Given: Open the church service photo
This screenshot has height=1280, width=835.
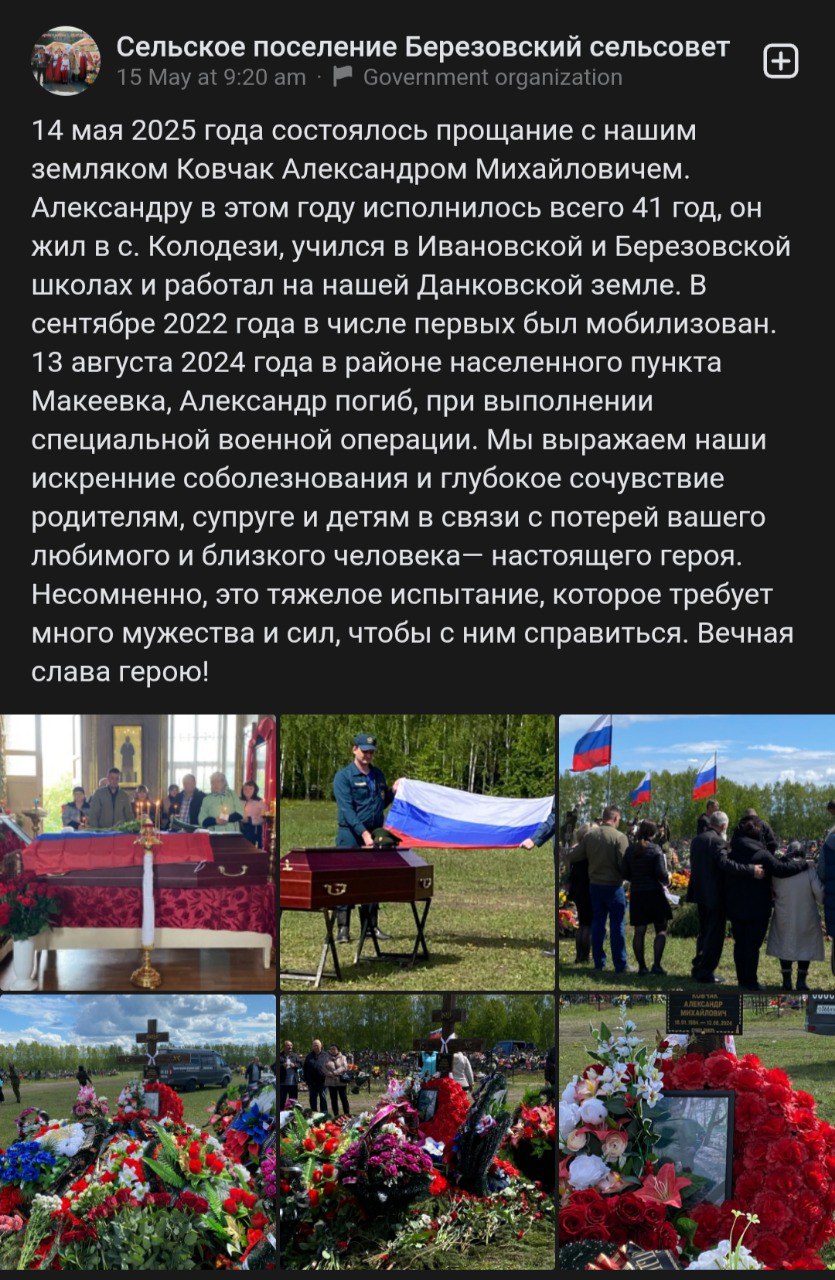Looking at the screenshot, I should (x=138, y=851).
